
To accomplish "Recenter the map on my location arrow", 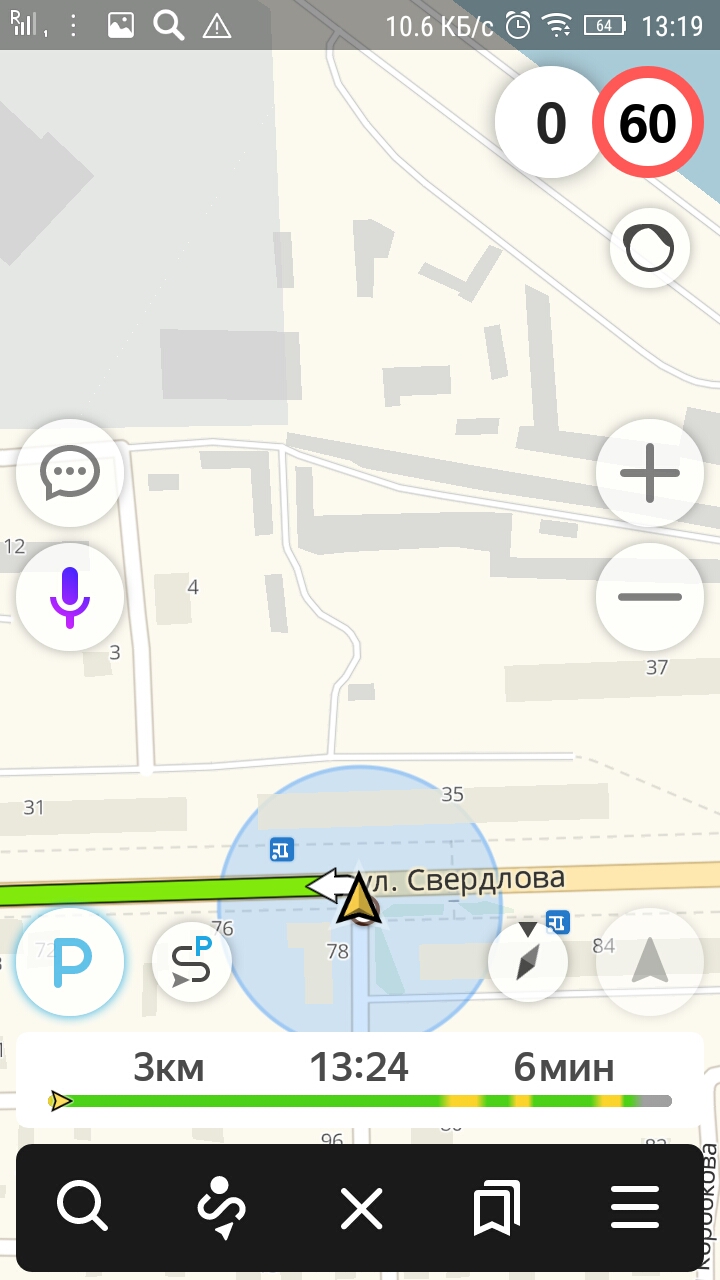I will coord(650,961).
